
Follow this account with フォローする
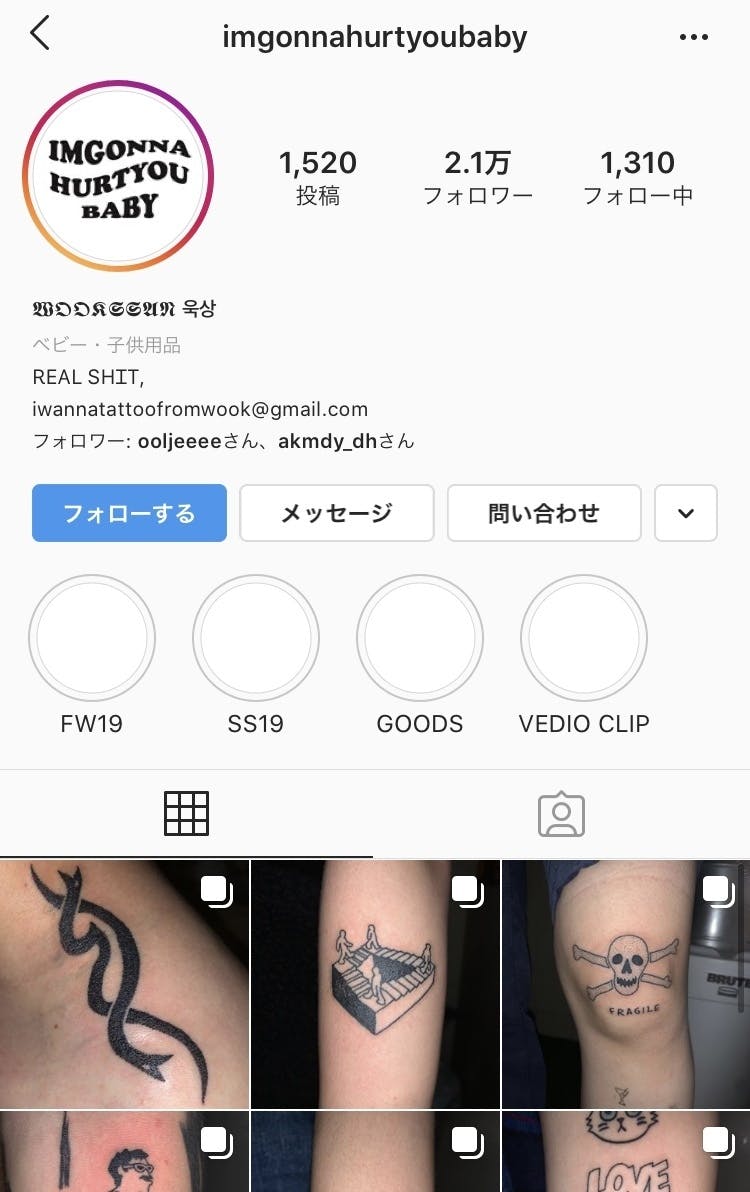pyautogui.click(x=129, y=513)
